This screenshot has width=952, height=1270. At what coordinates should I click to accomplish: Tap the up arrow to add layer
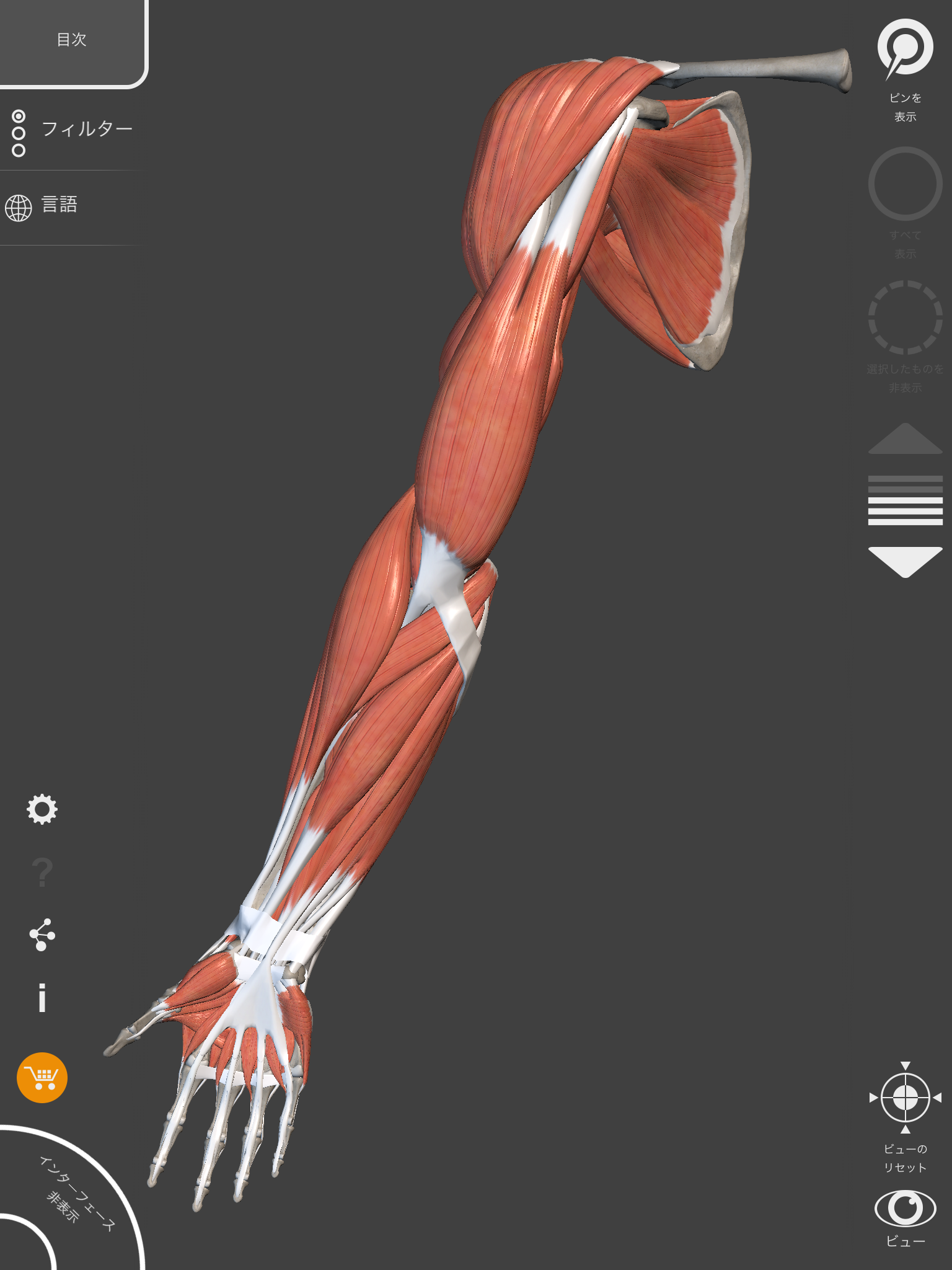tap(905, 439)
